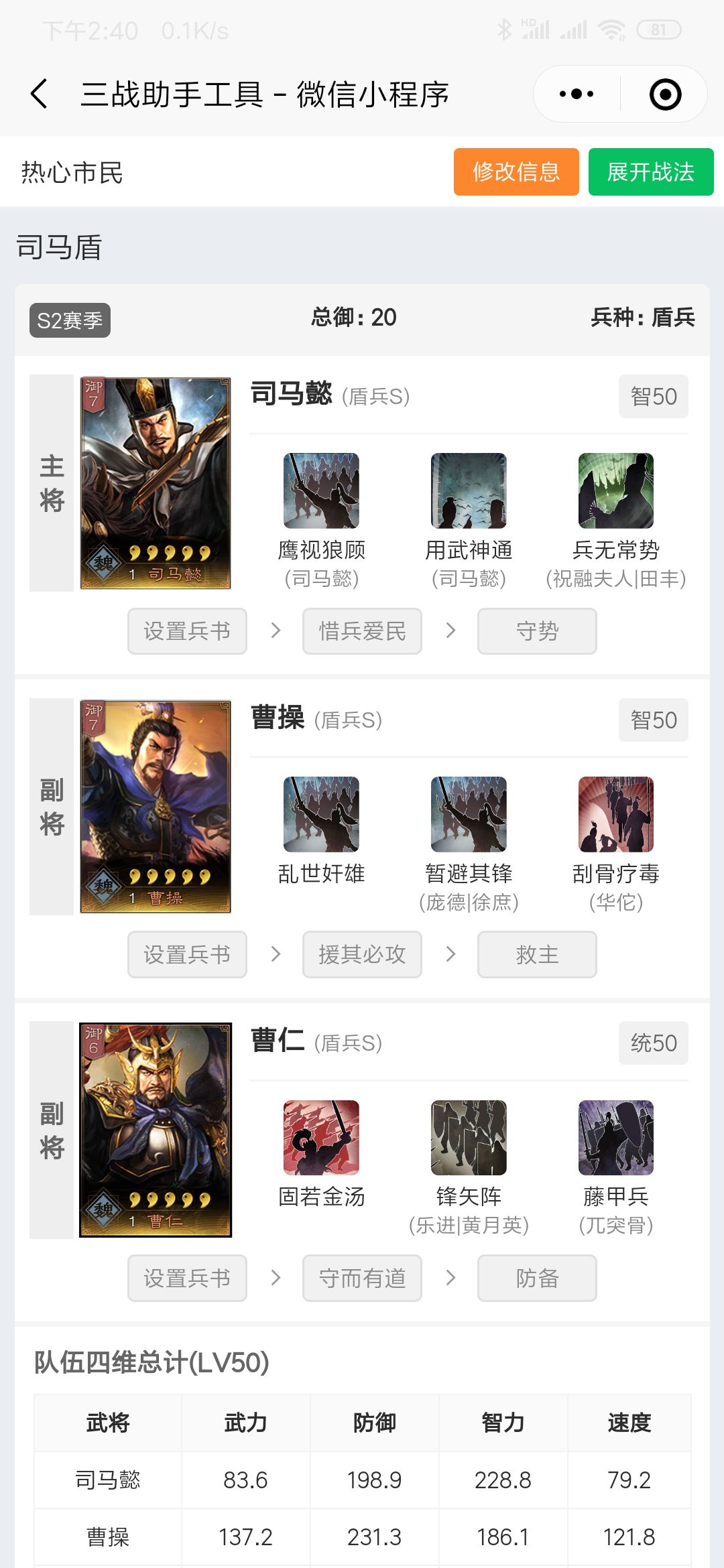Tap the 修改信息 orange button
The image size is (724, 1568).
[517, 173]
